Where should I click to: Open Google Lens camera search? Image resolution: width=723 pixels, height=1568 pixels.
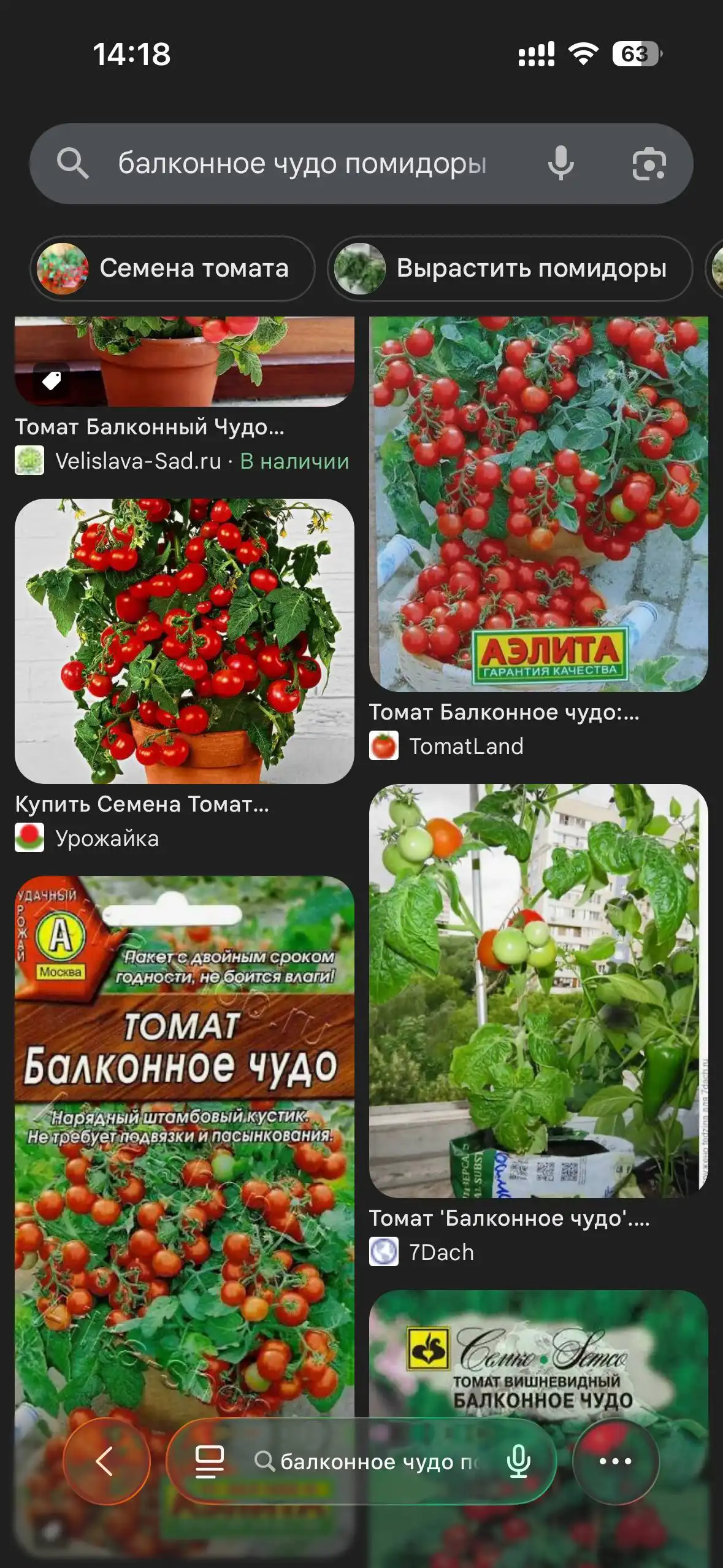651,164
